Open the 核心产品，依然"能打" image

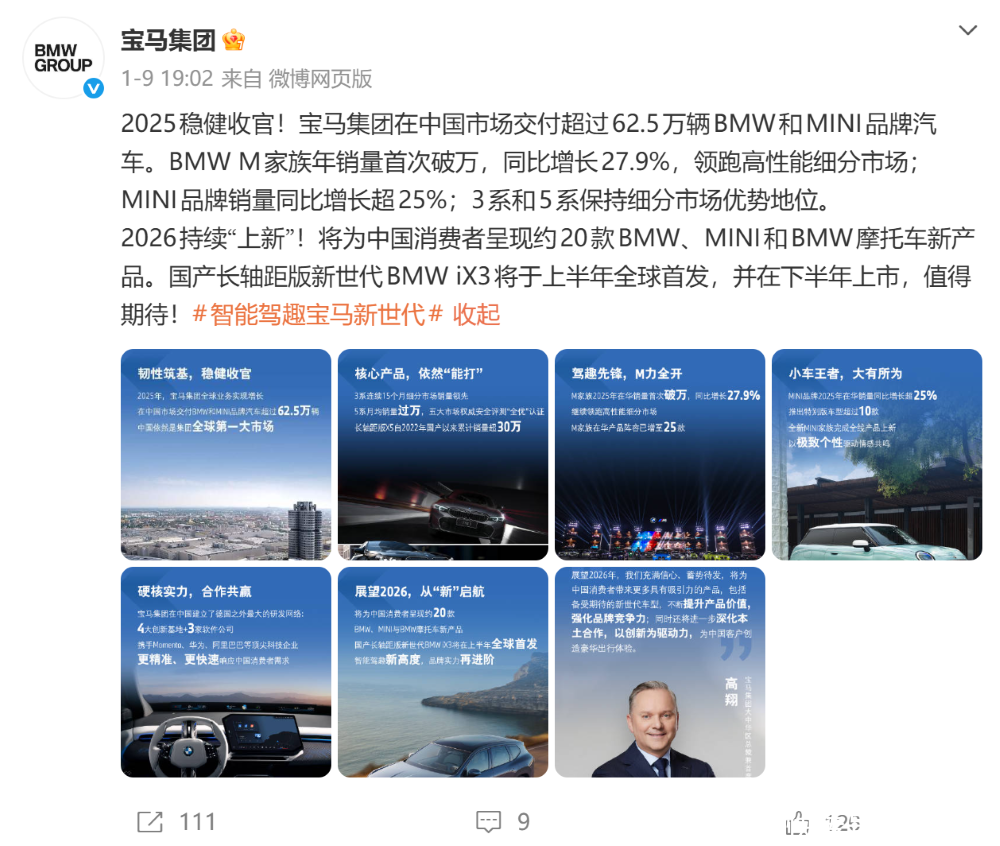pos(443,454)
